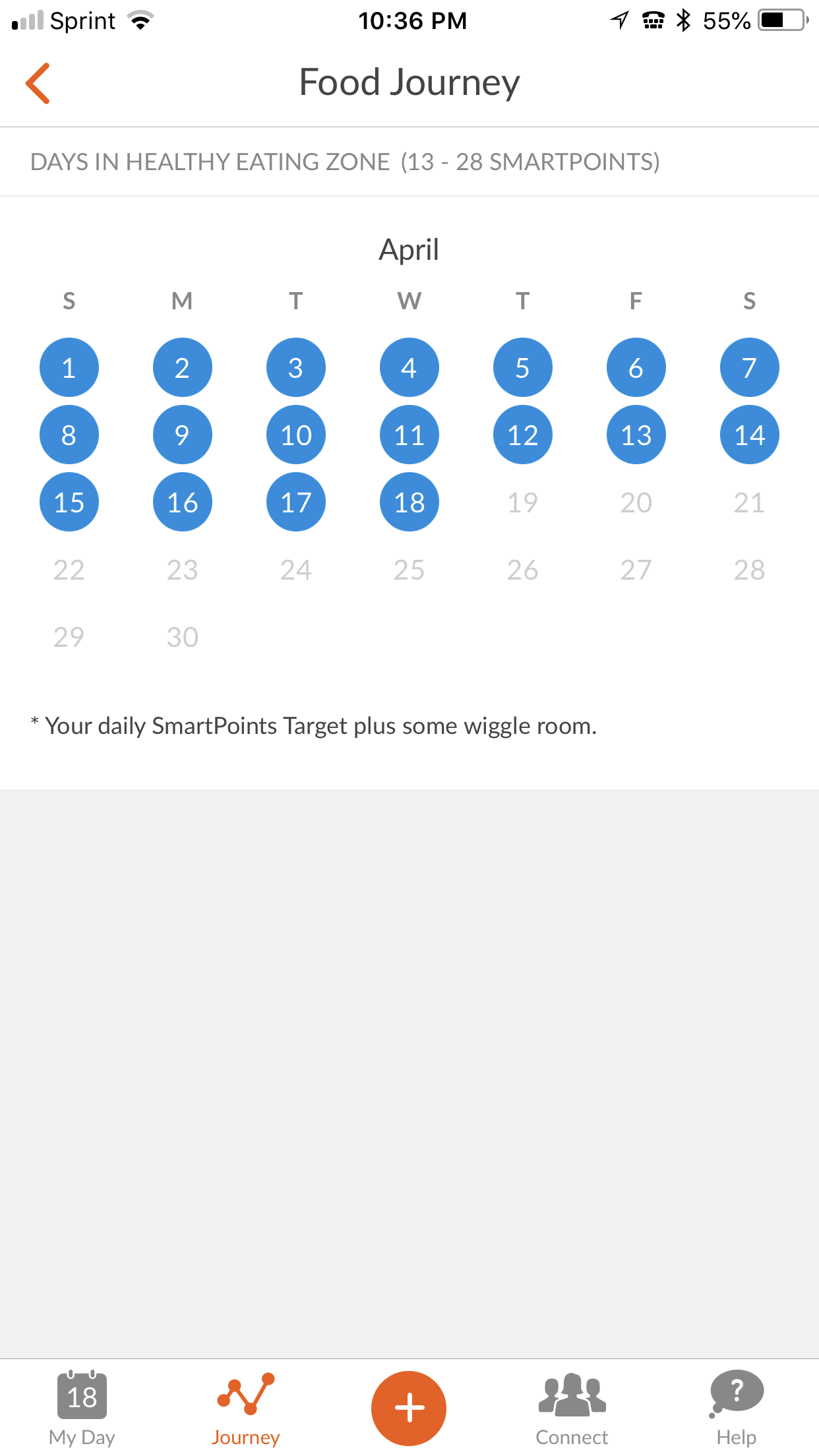
Task: Select April 10 on the calendar
Action: [x=296, y=435]
